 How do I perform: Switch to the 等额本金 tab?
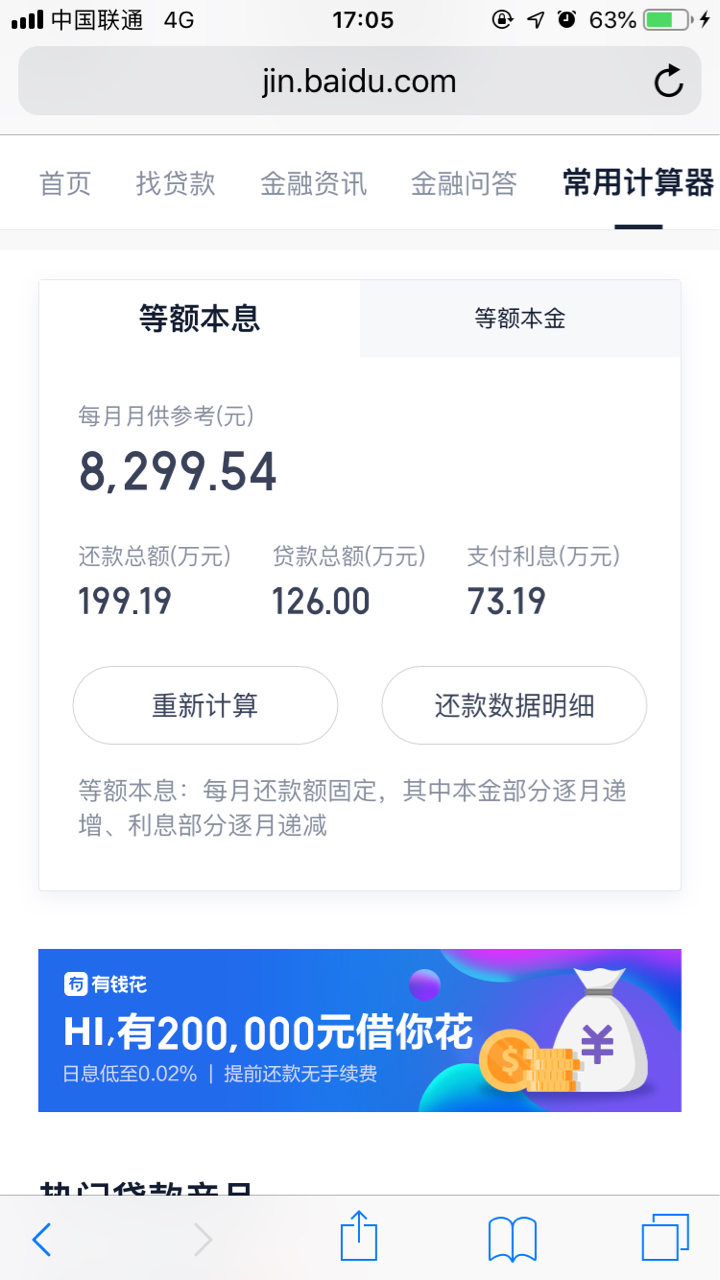point(519,318)
